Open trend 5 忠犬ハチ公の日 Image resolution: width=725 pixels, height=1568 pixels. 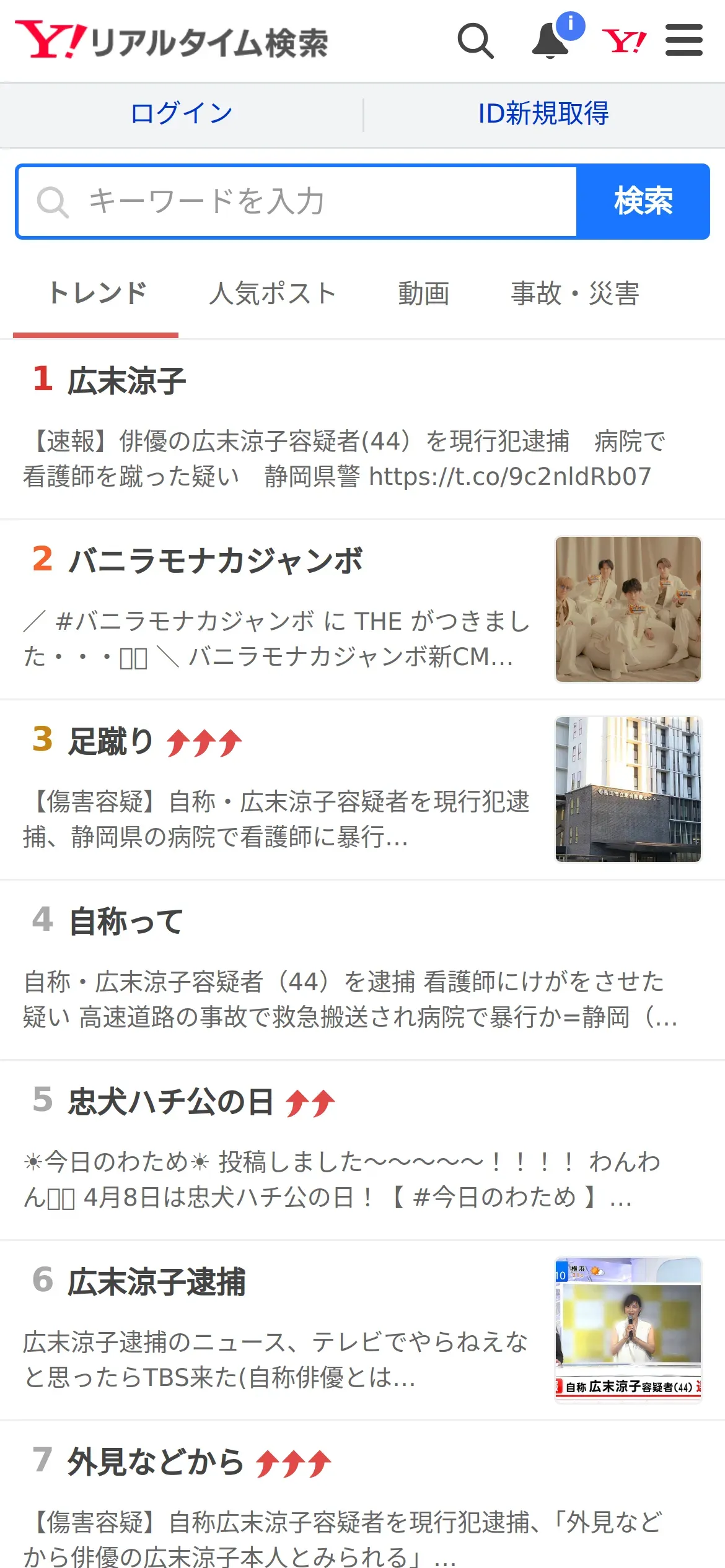click(170, 1102)
